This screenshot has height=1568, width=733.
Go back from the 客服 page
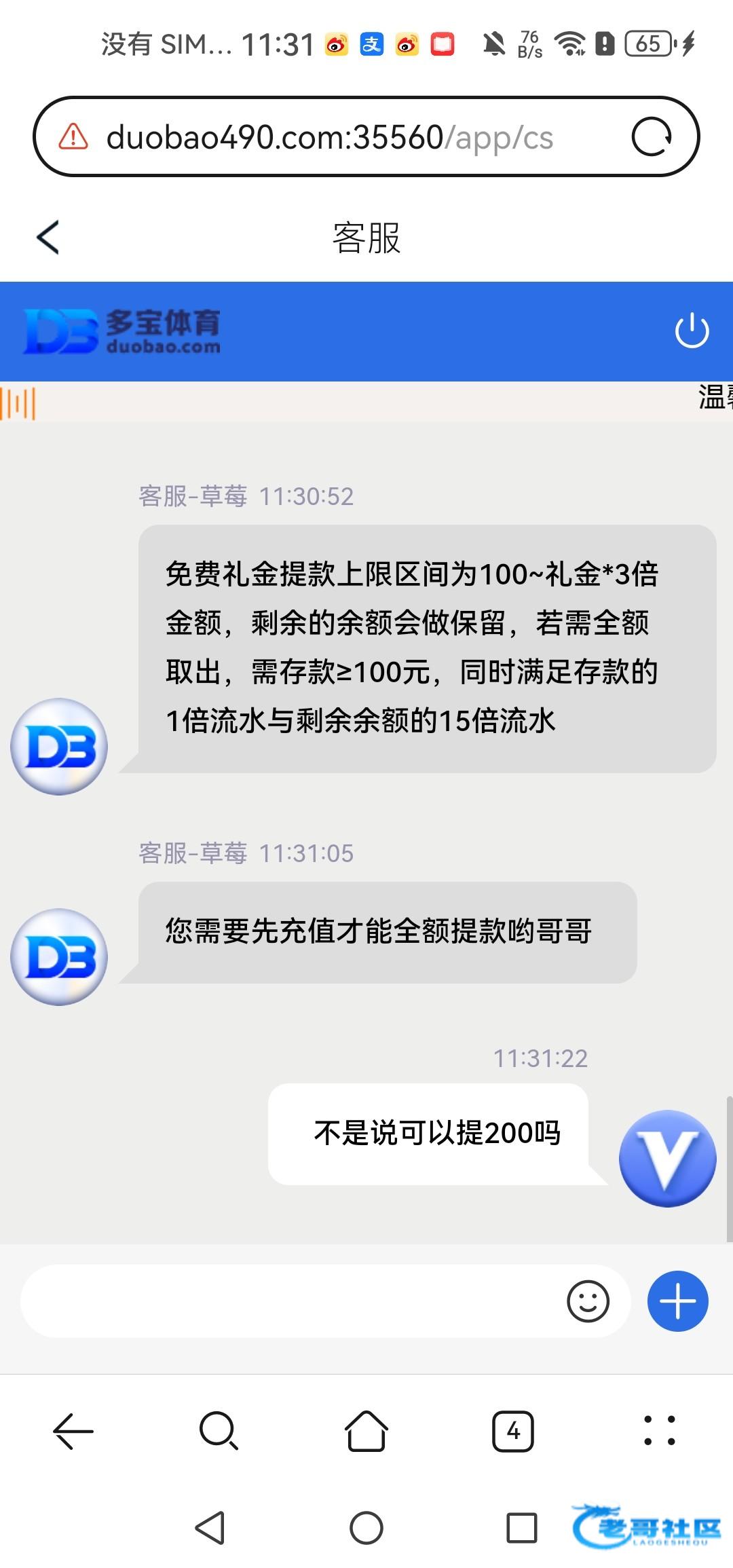click(x=48, y=238)
